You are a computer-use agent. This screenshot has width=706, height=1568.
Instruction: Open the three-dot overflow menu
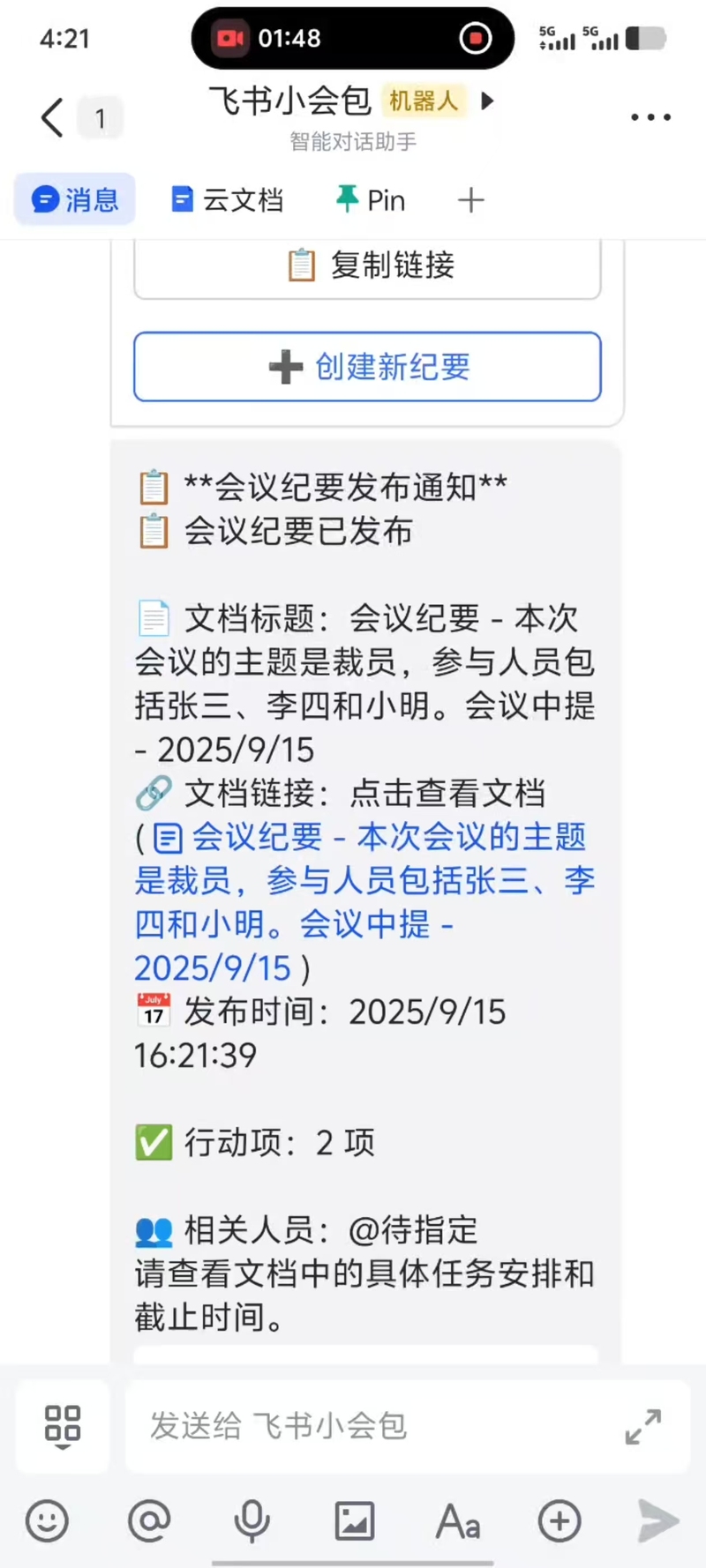coord(650,117)
